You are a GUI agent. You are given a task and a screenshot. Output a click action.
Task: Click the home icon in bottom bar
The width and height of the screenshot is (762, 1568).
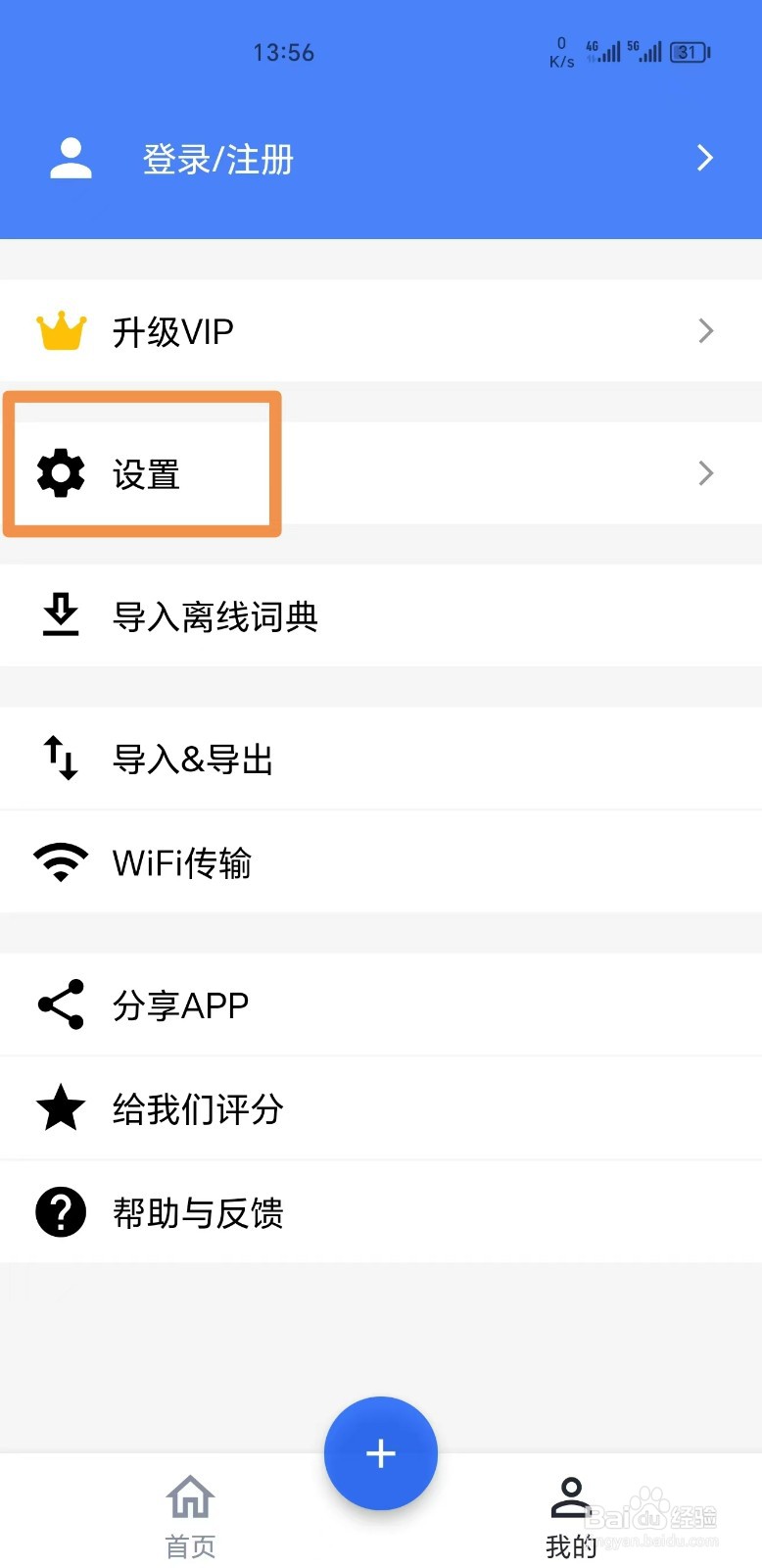tap(189, 1496)
